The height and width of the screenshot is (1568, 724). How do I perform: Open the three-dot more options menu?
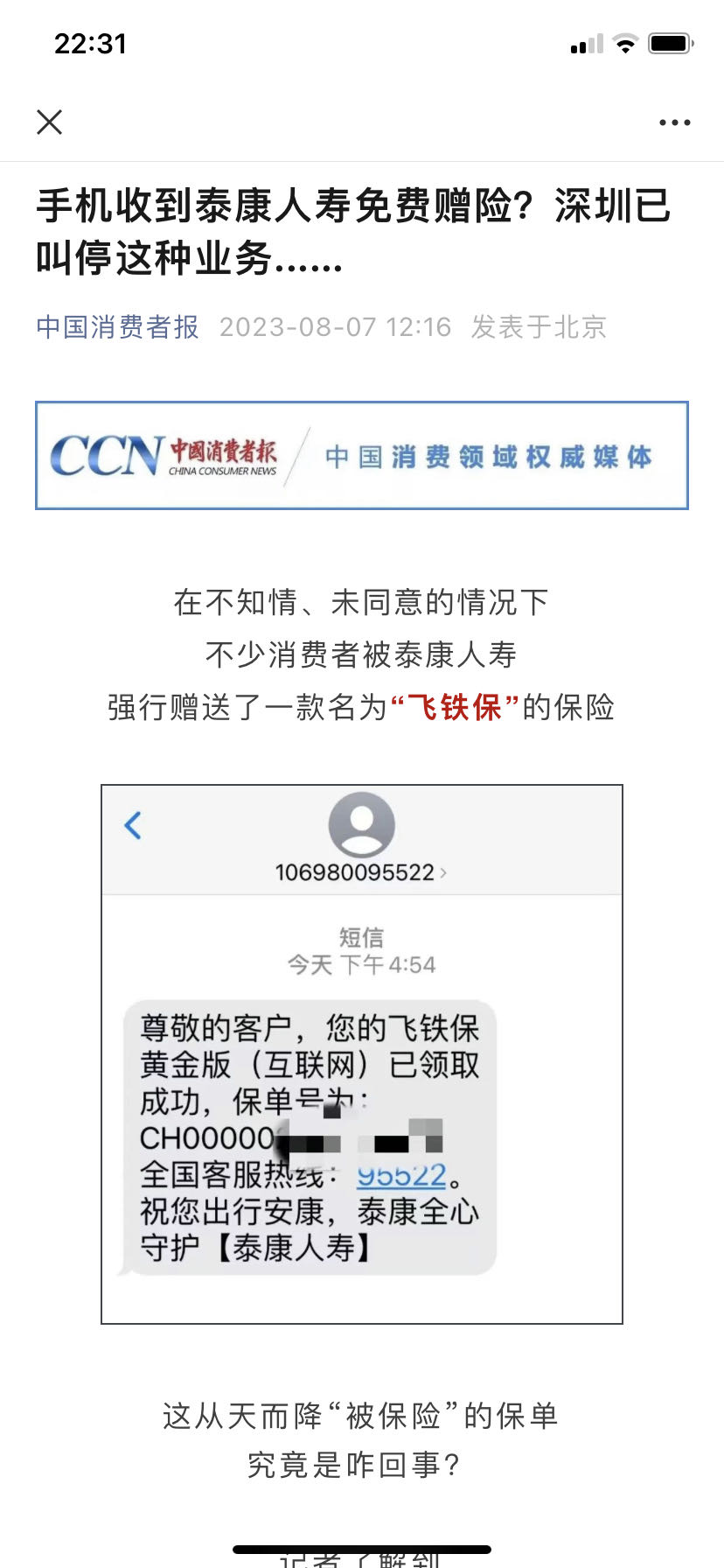[674, 122]
